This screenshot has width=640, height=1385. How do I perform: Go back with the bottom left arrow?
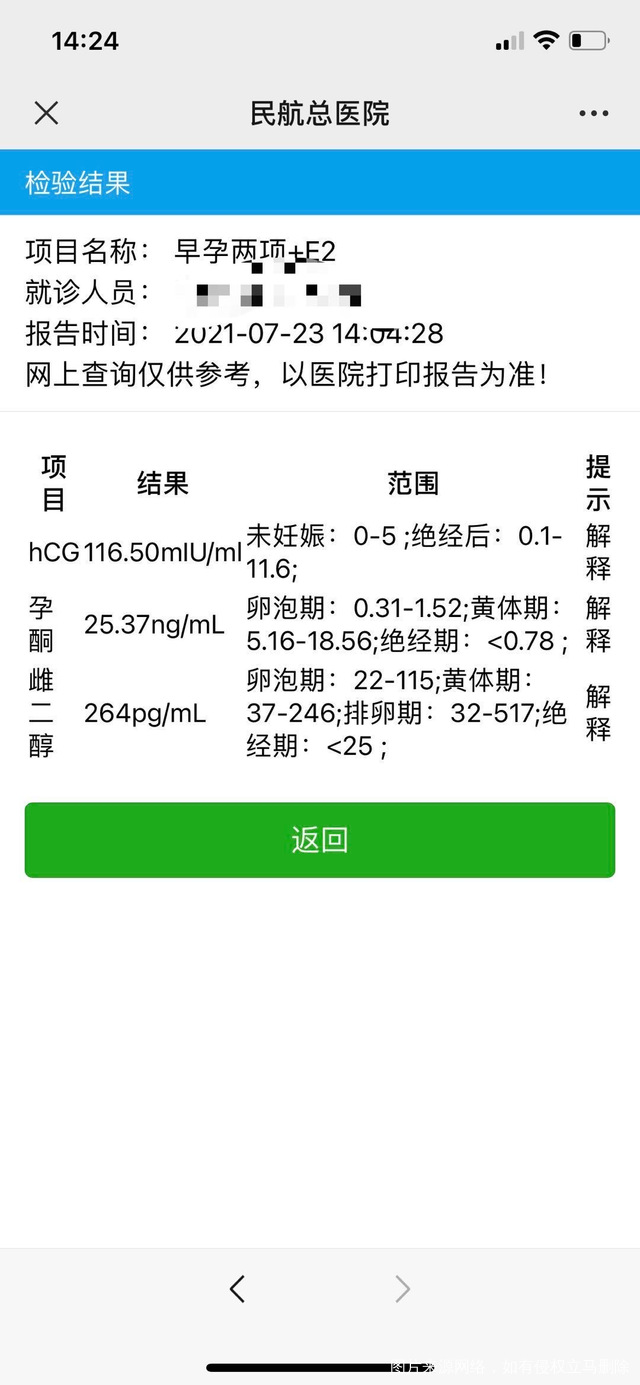[x=237, y=1289]
